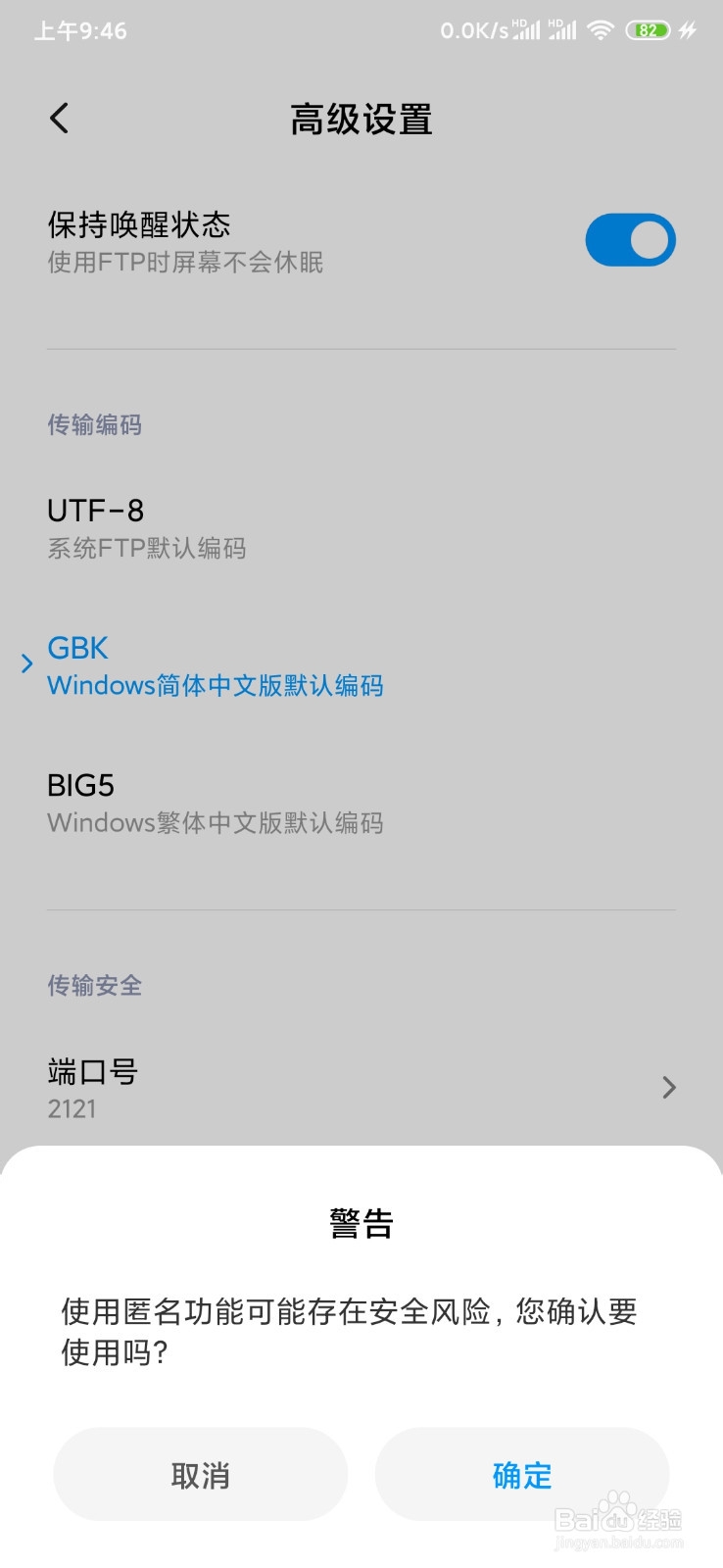Open the 端口号 port settings via chevron

(x=669, y=1088)
